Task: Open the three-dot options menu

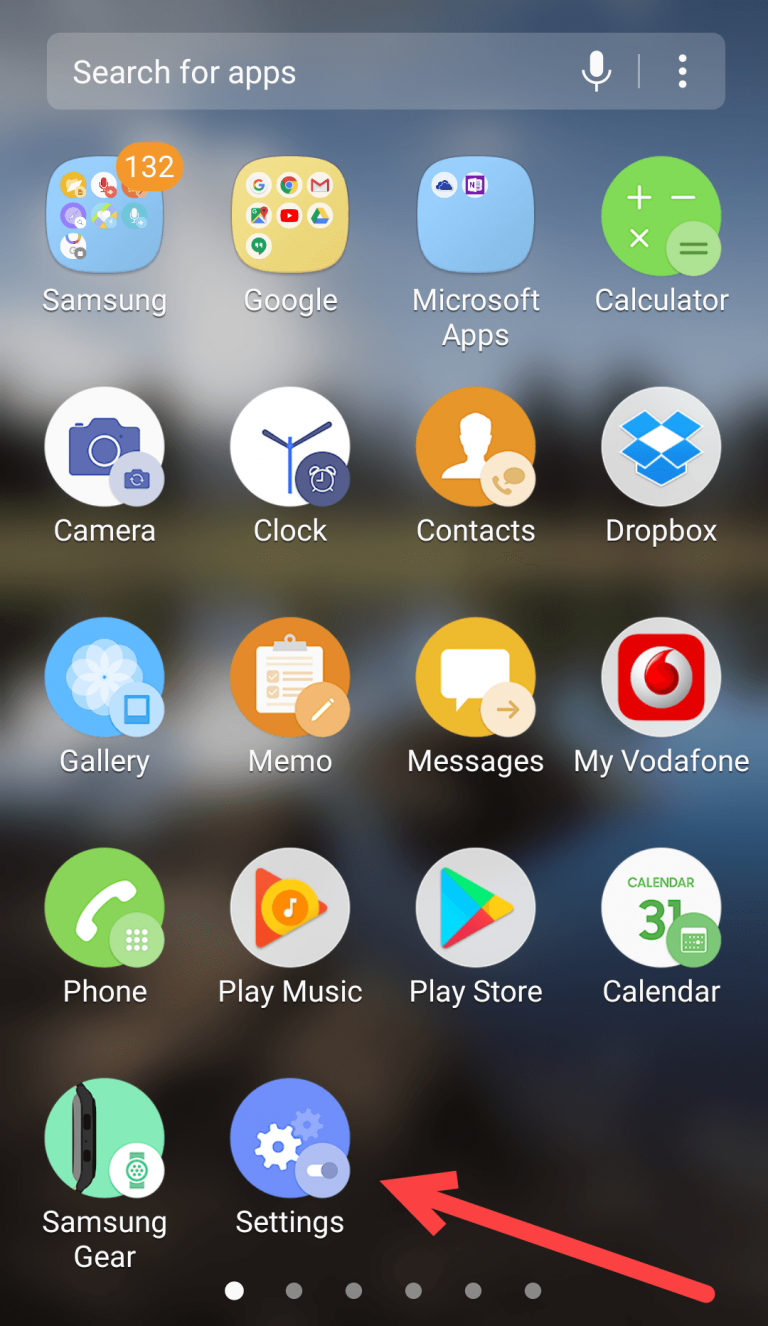Action: [682, 71]
